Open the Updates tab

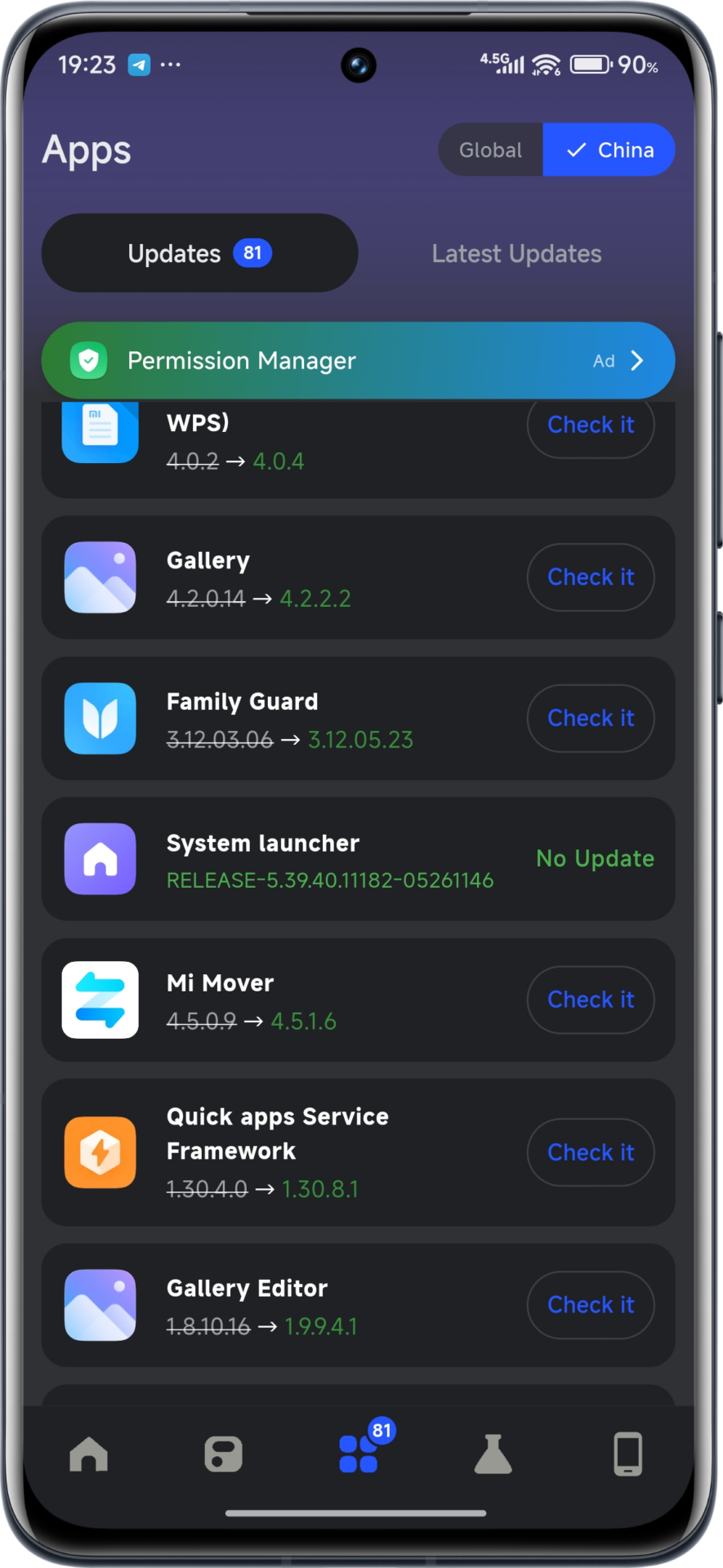(199, 253)
